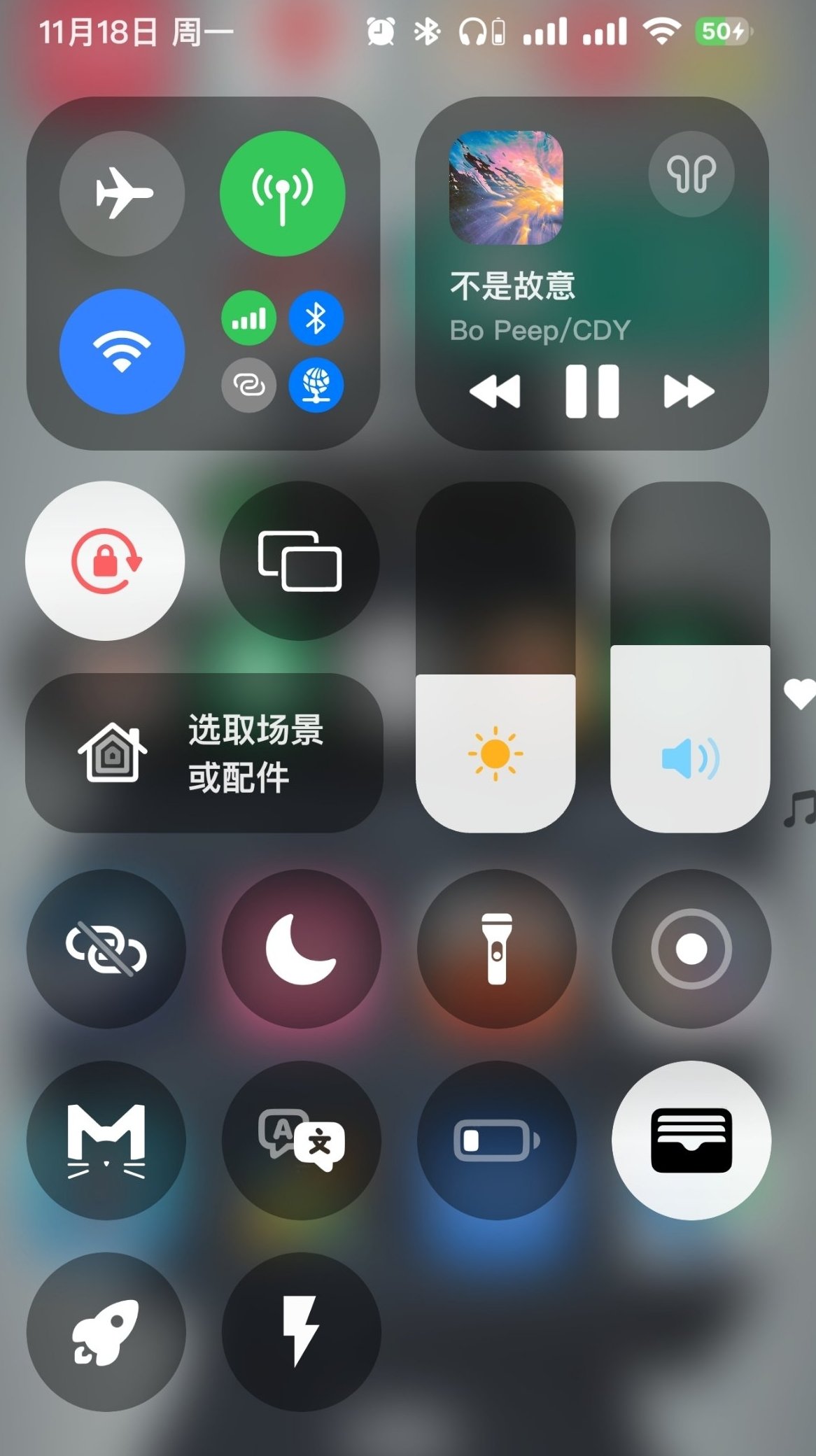Skip to the next track
Viewport: 816px width, 1456px height.
(x=689, y=391)
